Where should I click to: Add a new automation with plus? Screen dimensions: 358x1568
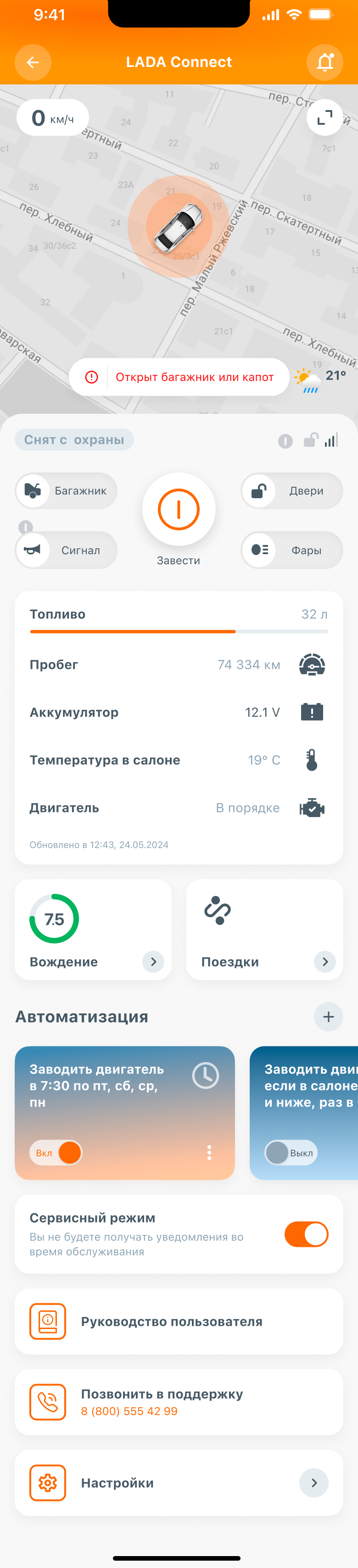328,1017
